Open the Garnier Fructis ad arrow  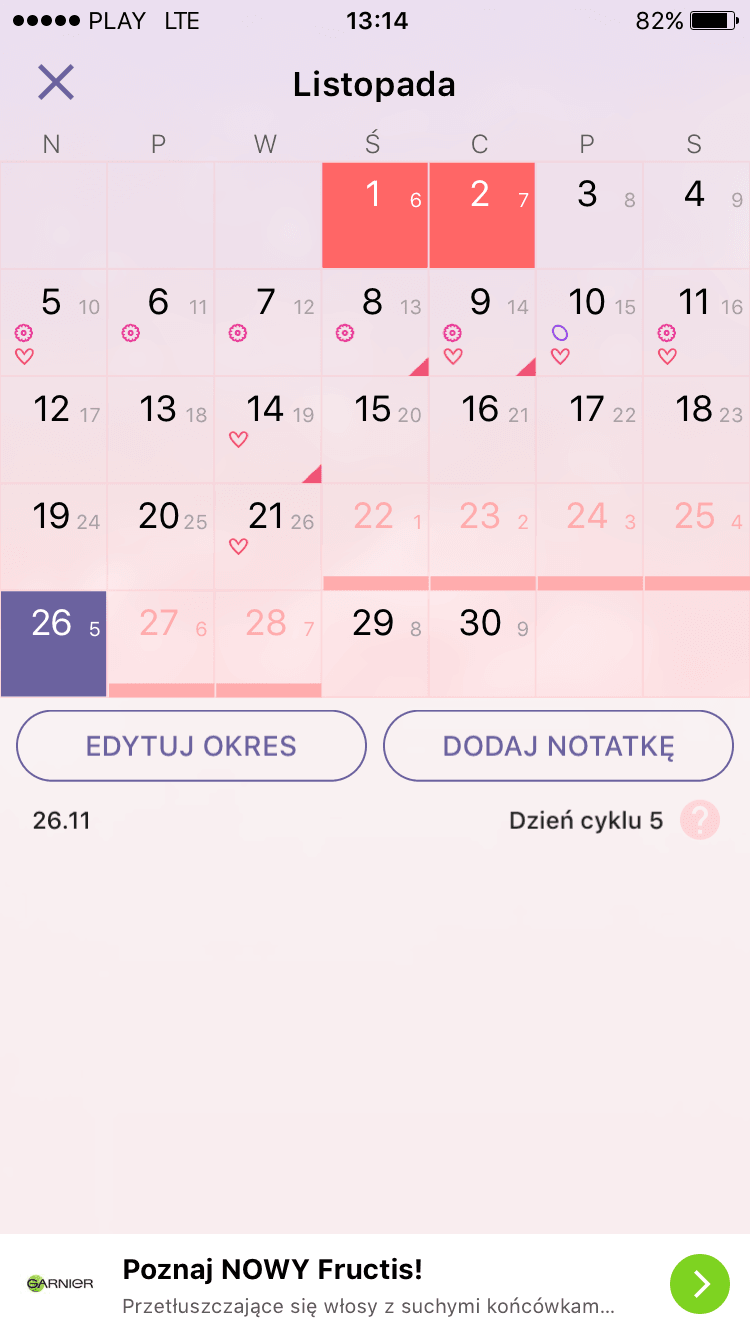pyautogui.click(x=700, y=1283)
